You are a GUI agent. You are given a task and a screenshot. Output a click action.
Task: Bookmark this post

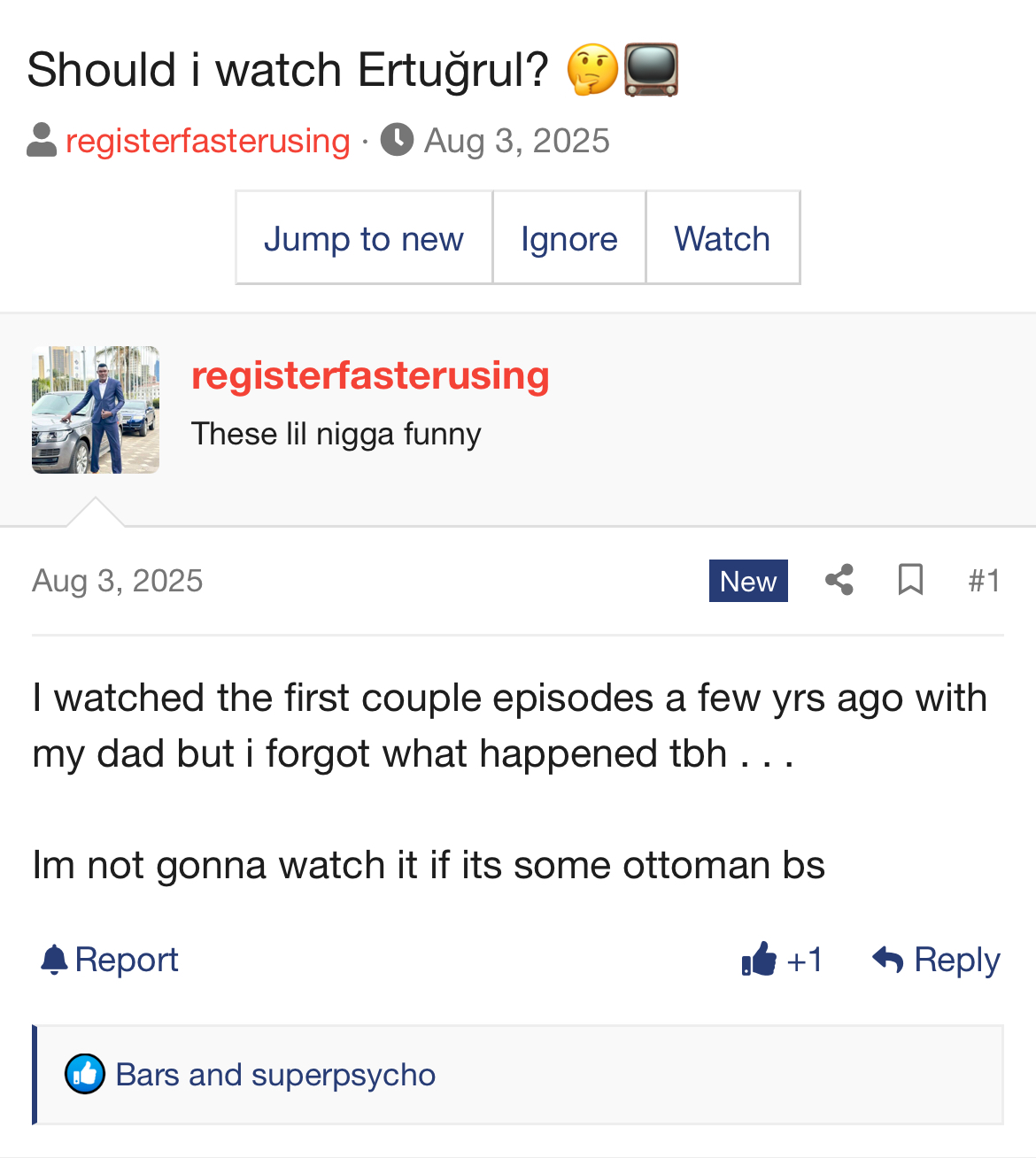(910, 581)
